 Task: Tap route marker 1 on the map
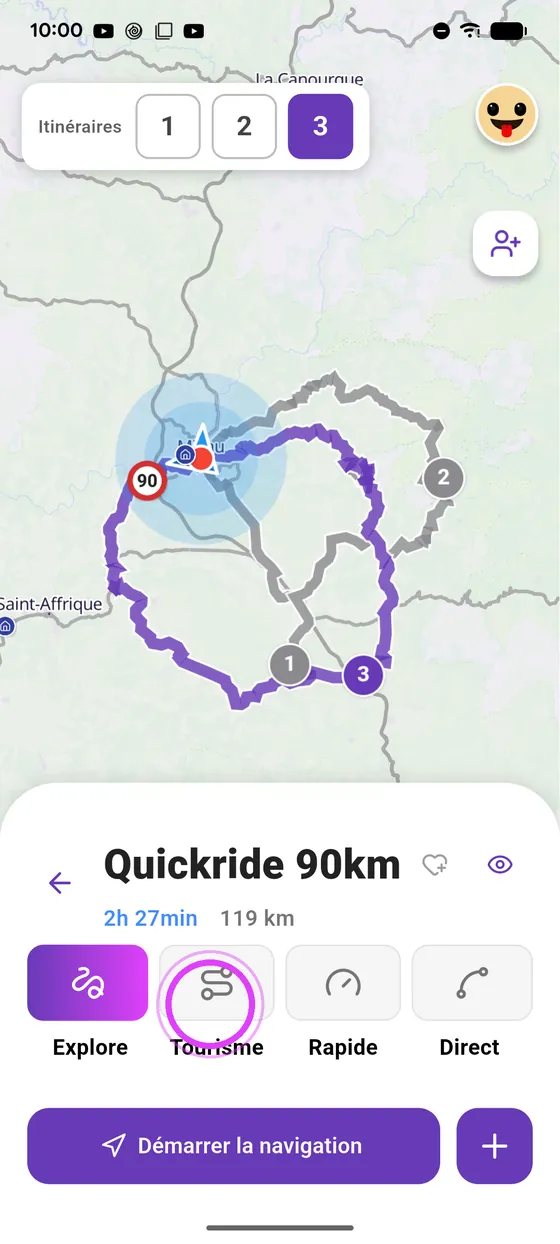[290, 664]
